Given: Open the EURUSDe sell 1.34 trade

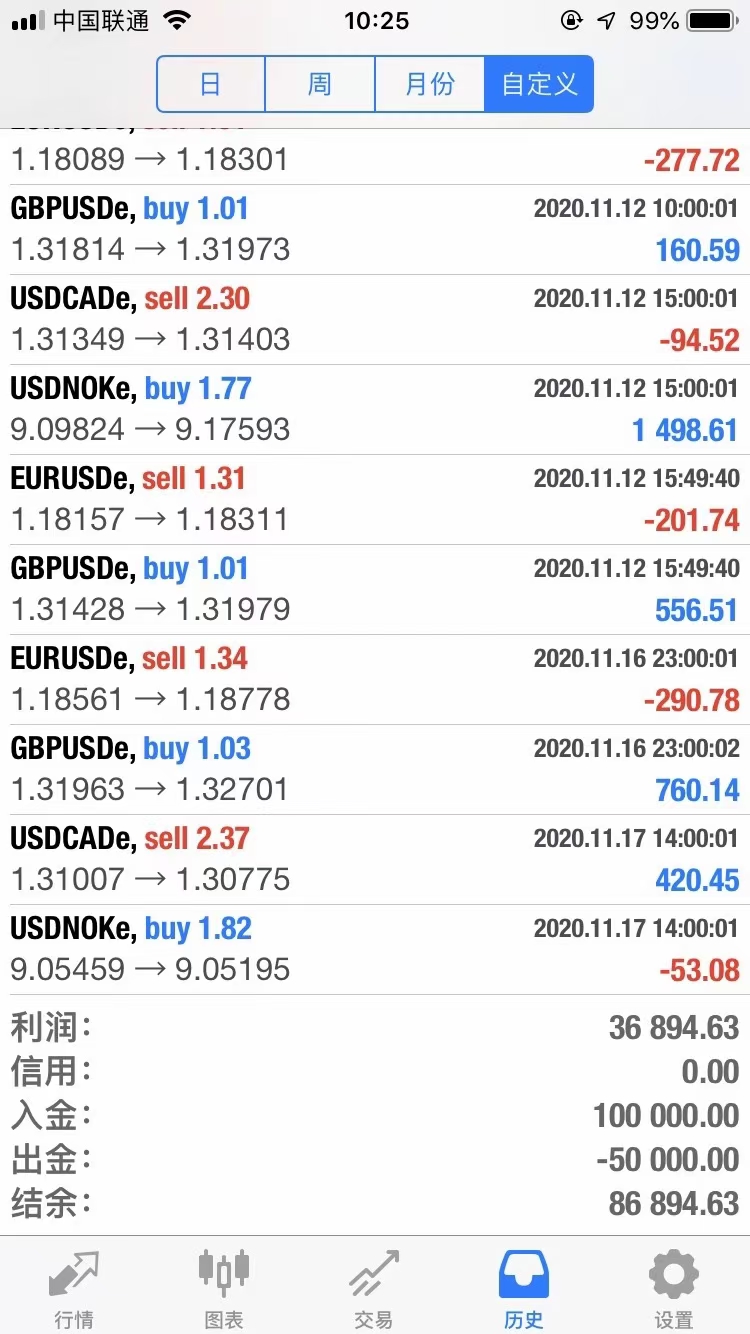Looking at the screenshot, I should pyautogui.click(x=375, y=679).
